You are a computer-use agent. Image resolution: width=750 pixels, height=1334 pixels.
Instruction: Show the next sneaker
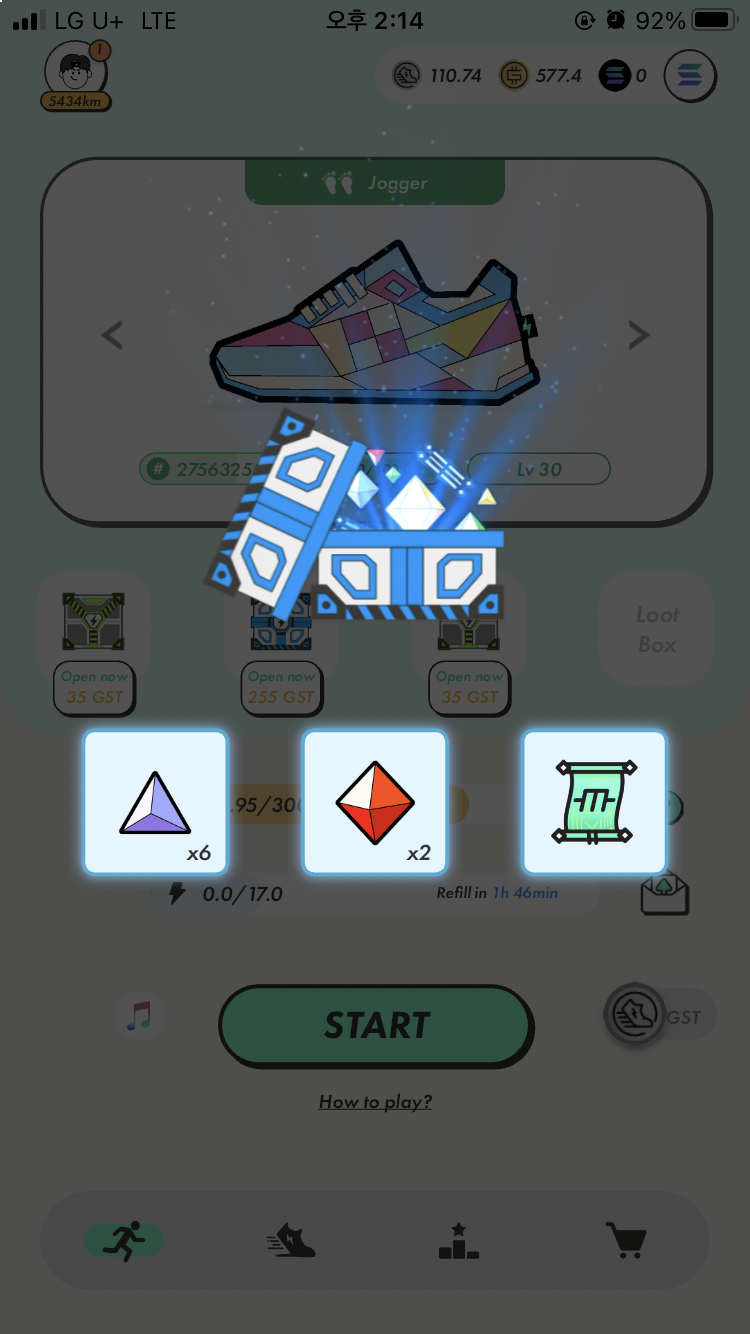click(x=638, y=335)
